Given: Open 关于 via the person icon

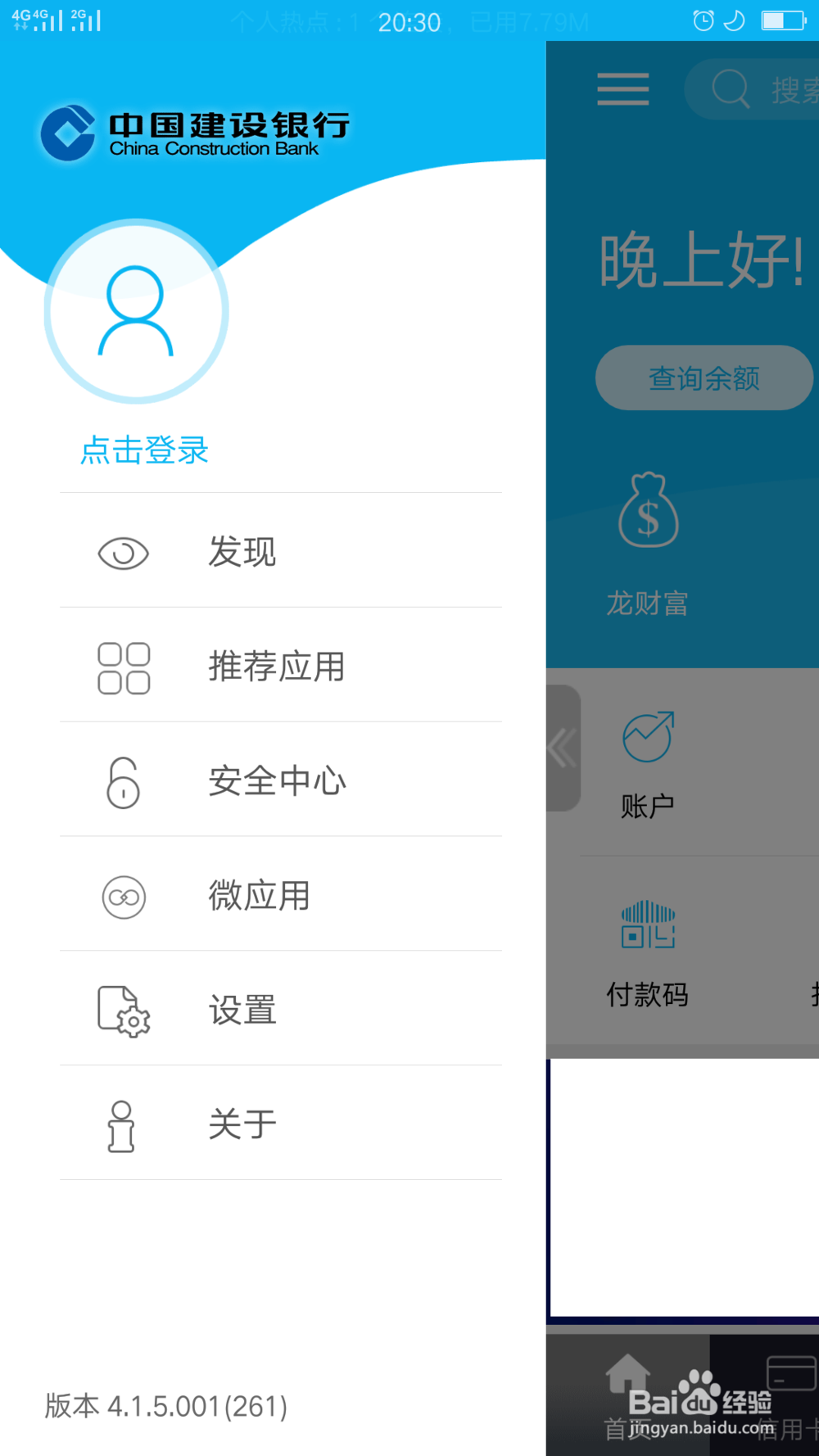Looking at the screenshot, I should [120, 1124].
